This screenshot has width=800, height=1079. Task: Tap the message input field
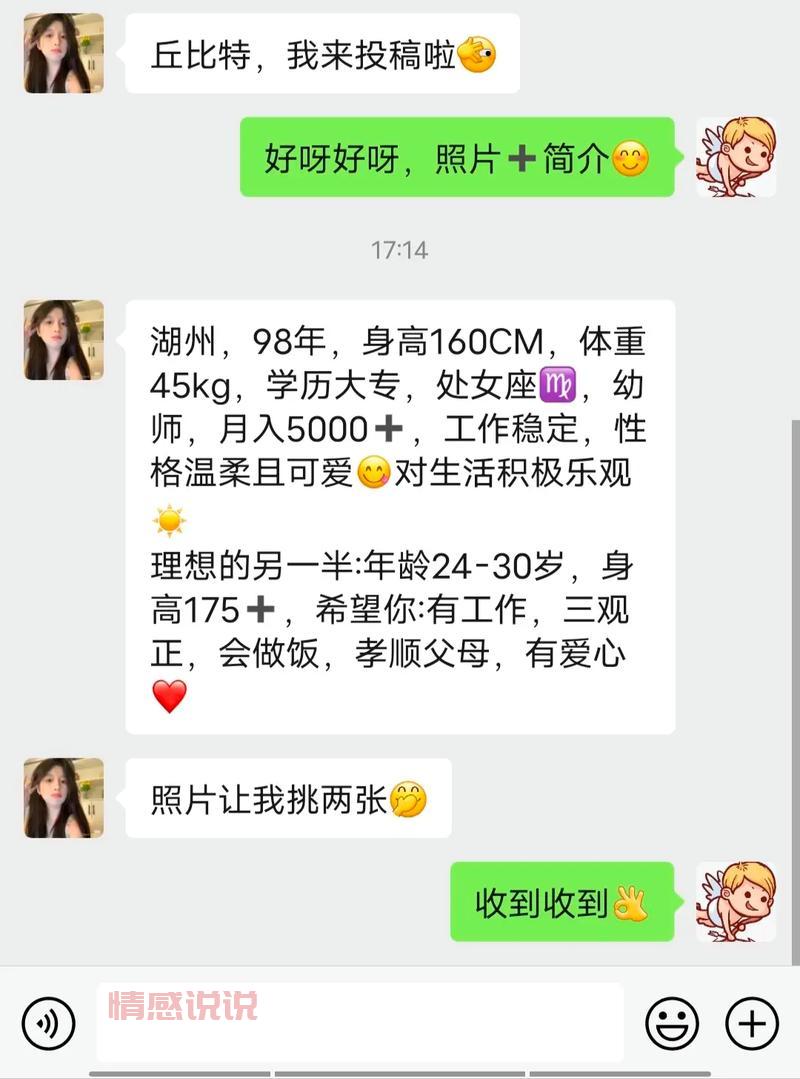360,1022
